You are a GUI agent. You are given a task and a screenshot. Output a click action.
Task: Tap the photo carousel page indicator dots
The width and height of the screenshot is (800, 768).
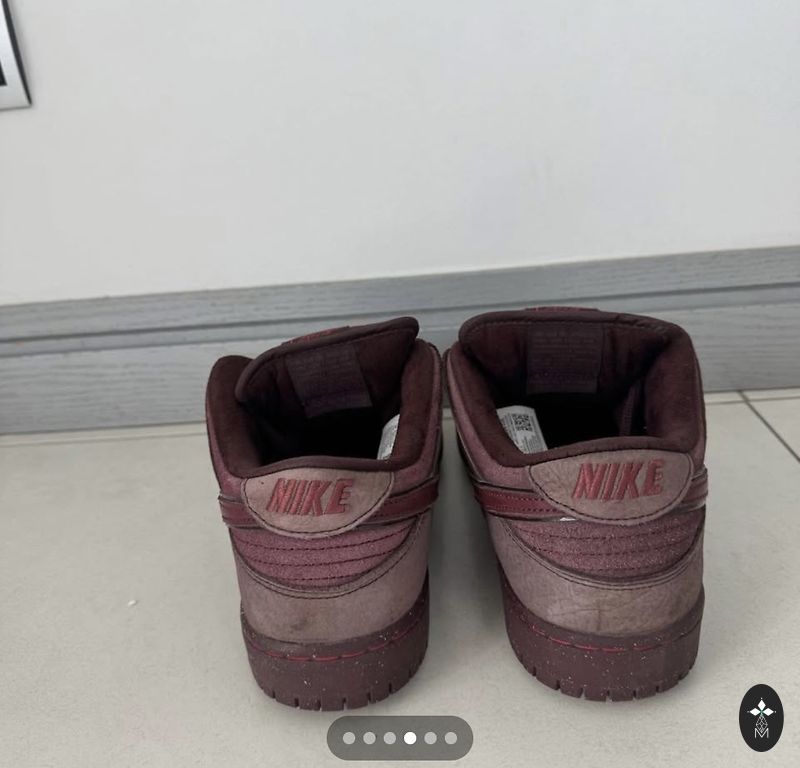(400, 738)
